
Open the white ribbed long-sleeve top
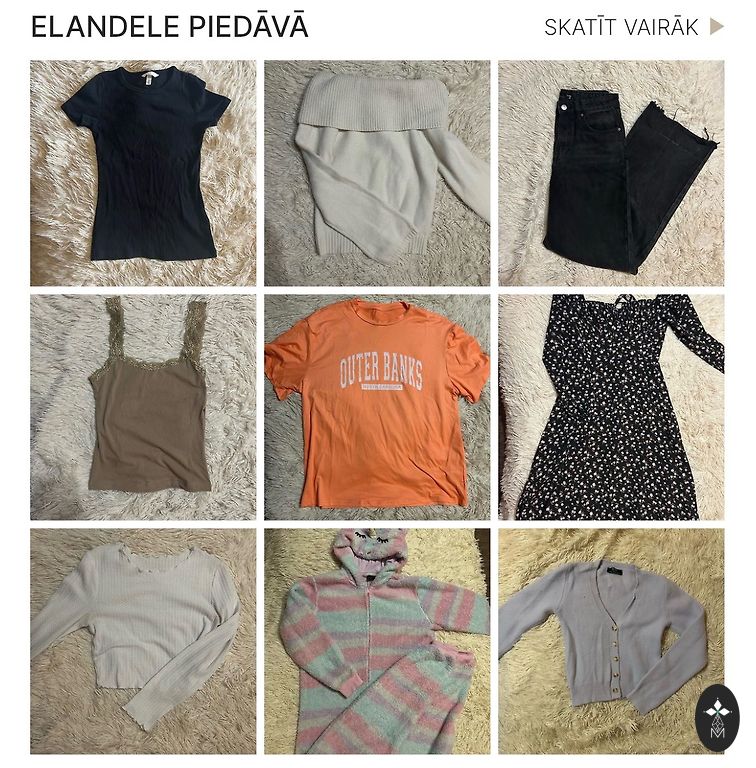coord(143,641)
